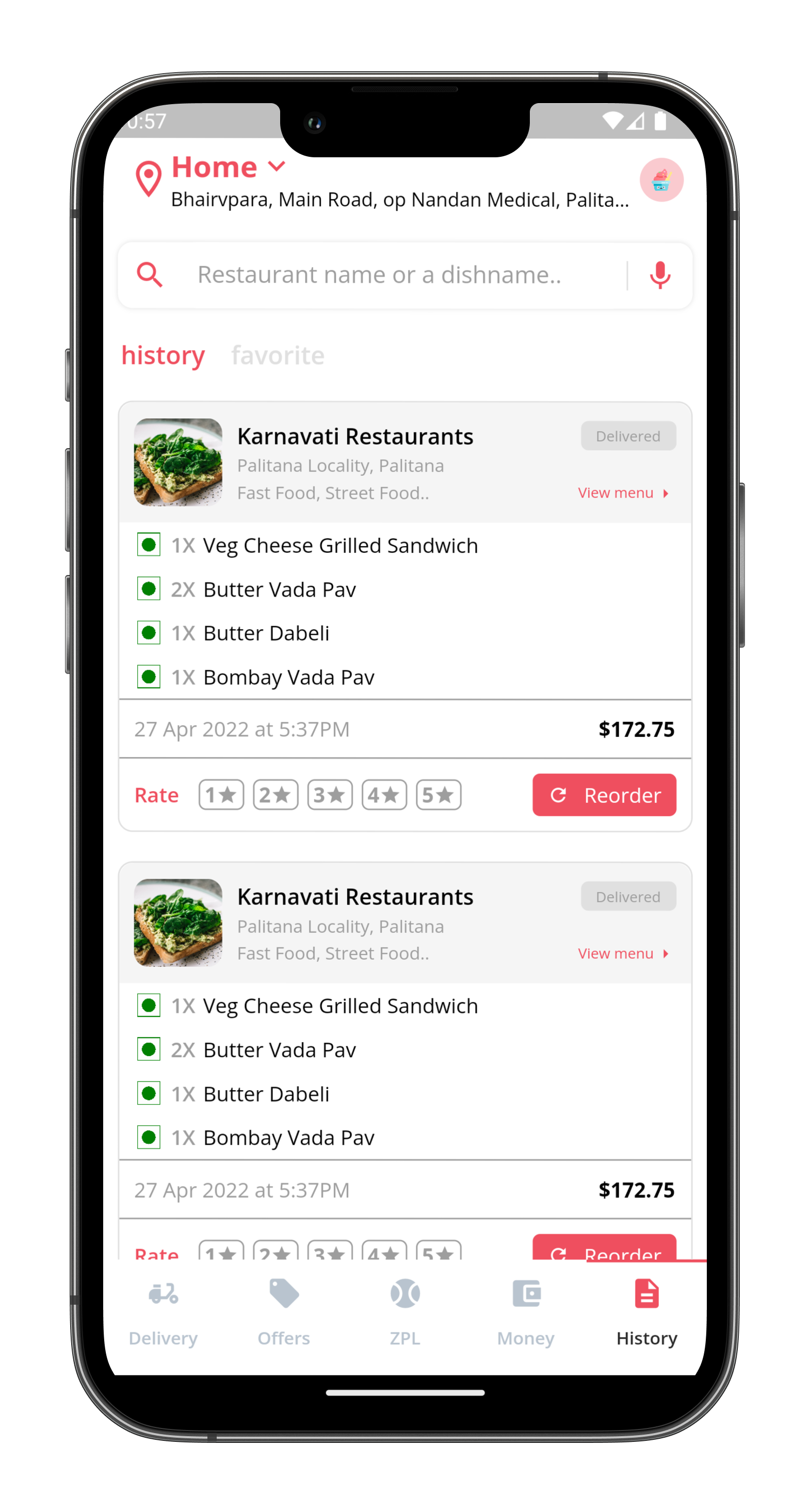Expand the Home address dropdown
This screenshot has height=1512, width=810.
coord(229,167)
